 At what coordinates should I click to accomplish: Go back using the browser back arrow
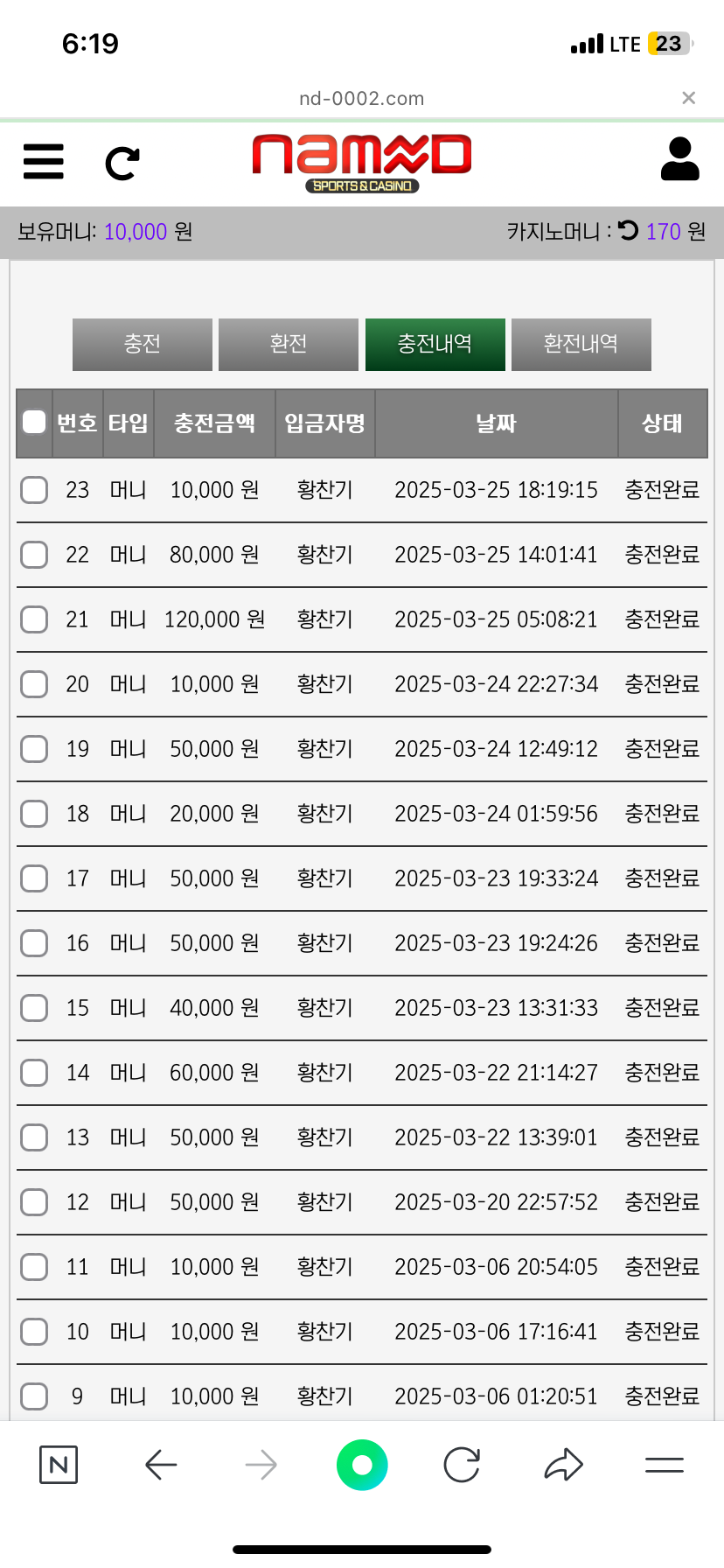[161, 1465]
